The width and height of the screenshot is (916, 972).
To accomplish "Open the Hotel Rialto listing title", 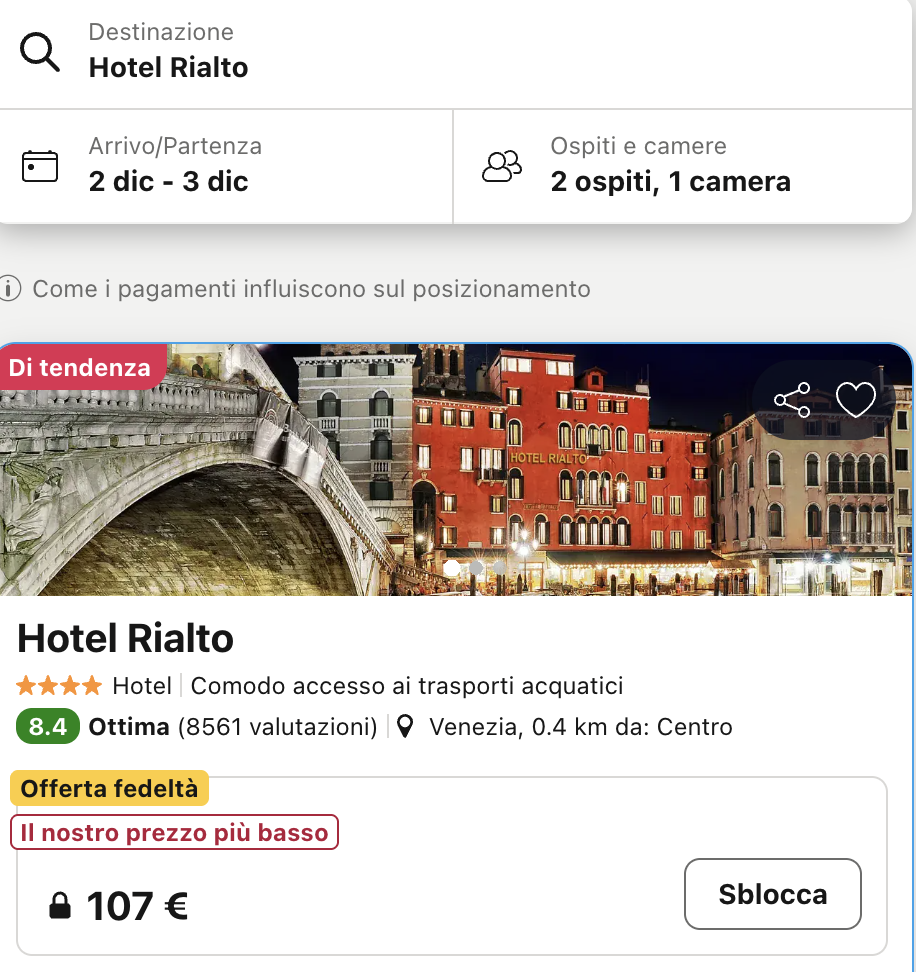I will (126, 638).
